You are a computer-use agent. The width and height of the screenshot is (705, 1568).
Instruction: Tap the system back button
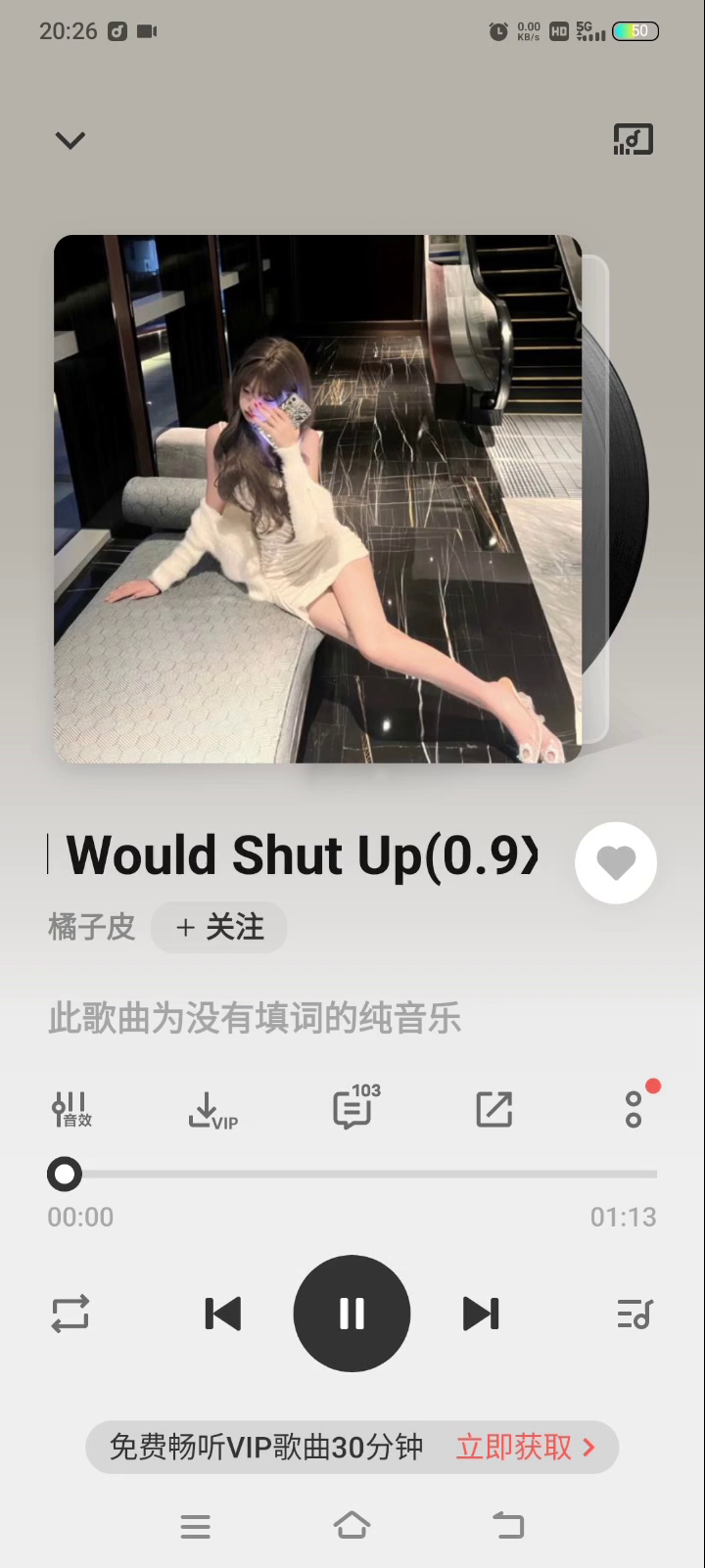(x=507, y=1525)
